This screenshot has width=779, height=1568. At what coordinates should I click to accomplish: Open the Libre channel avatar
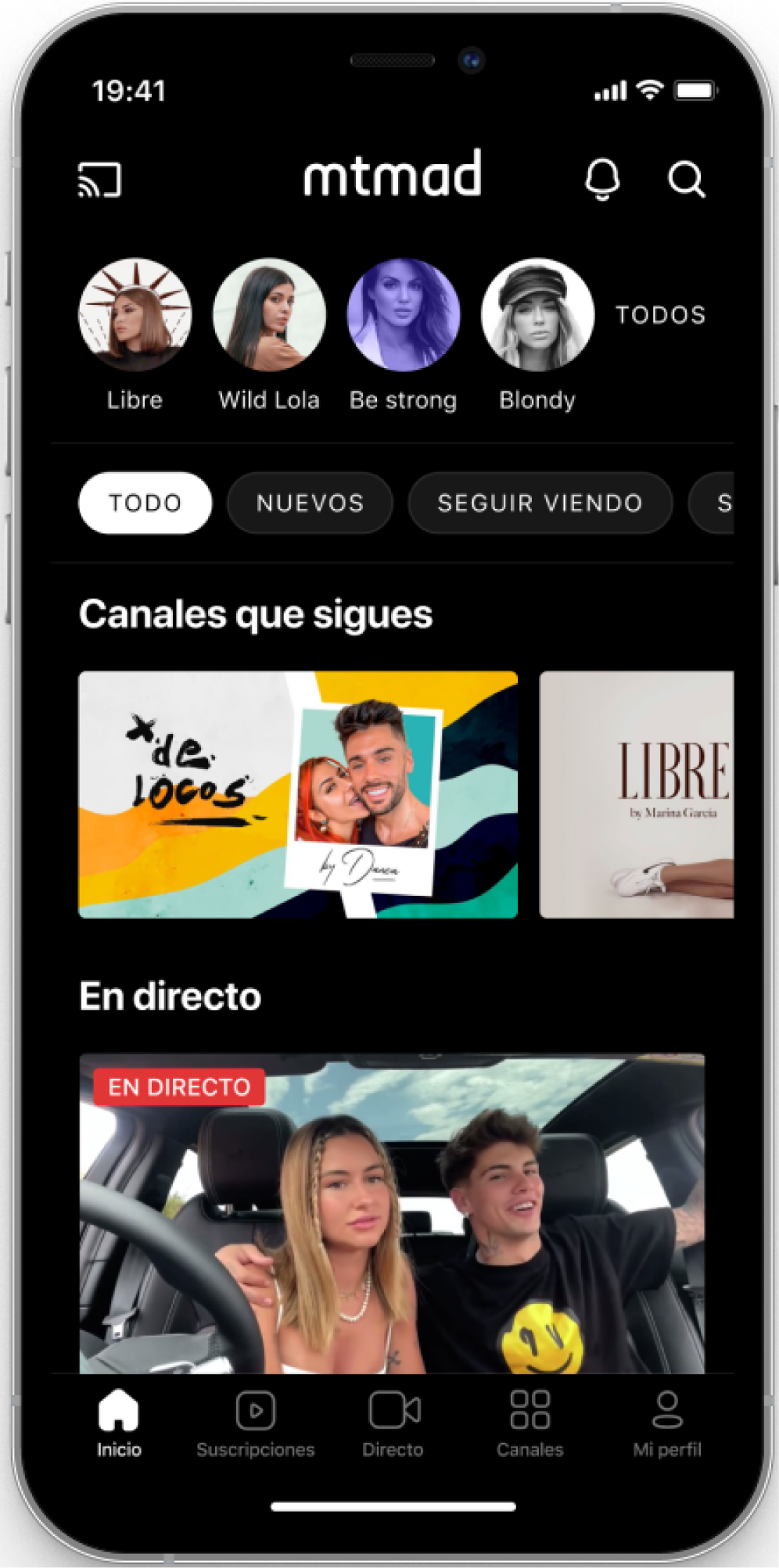pyautogui.click(x=135, y=315)
